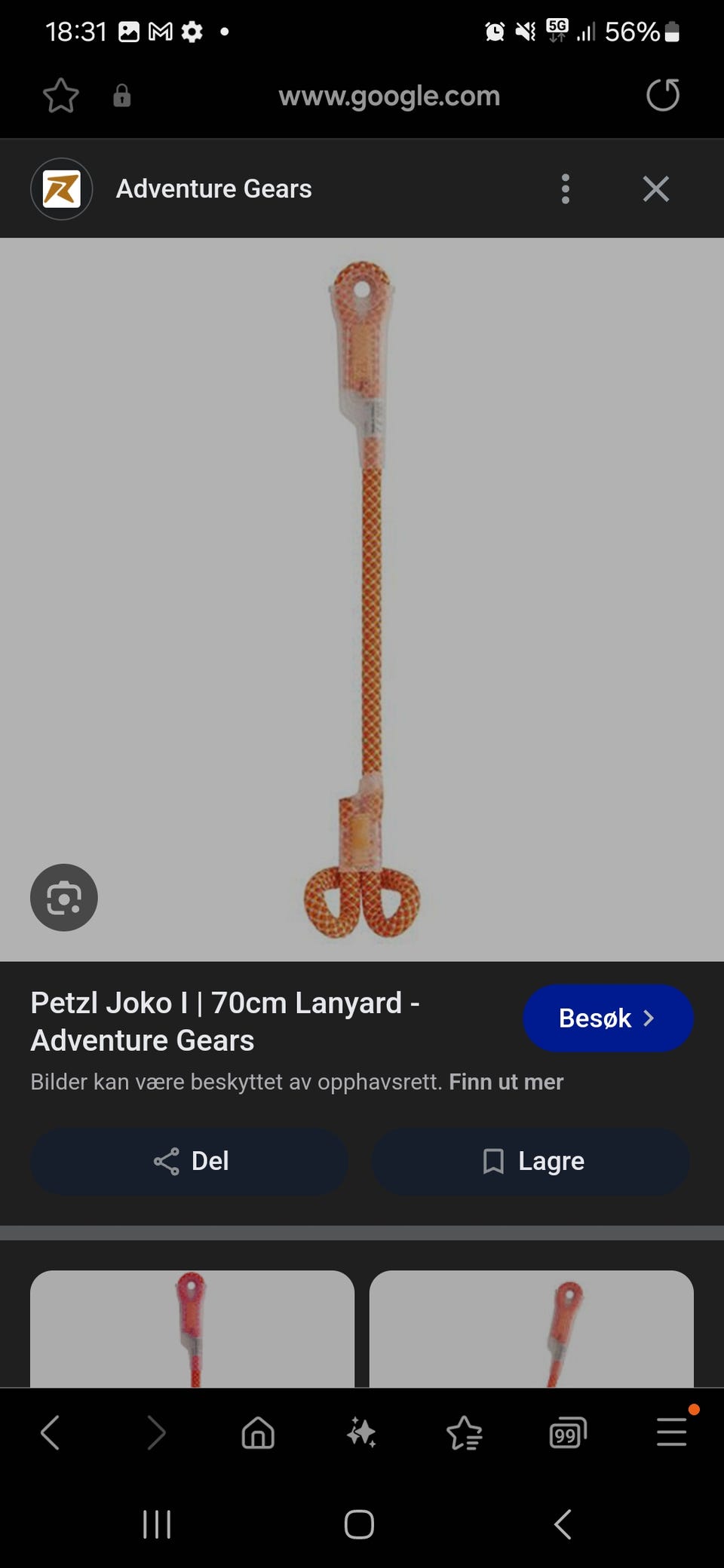Share the image with Del
The width and height of the screenshot is (724, 1568).
pyautogui.click(x=189, y=1161)
